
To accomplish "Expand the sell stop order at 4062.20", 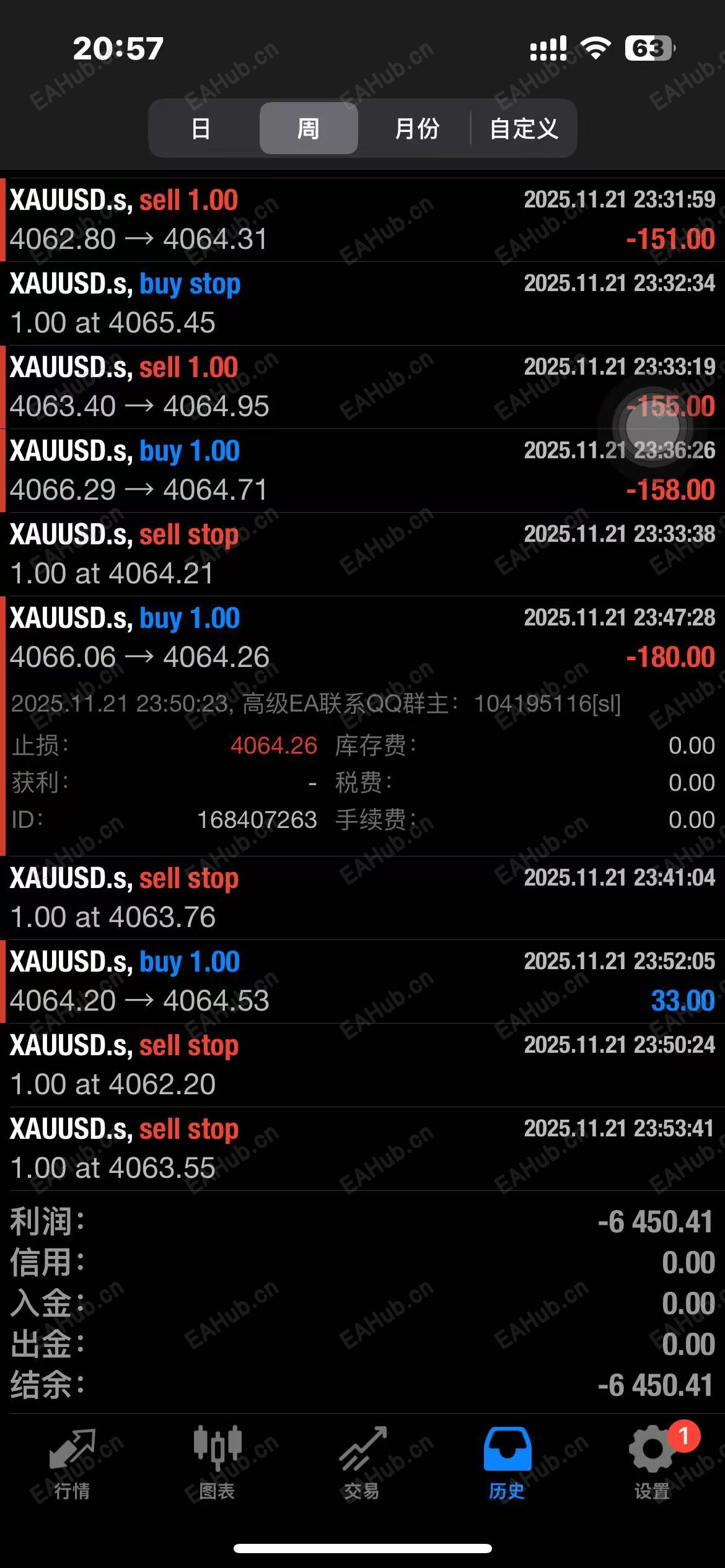I will pyautogui.click(x=362, y=1065).
